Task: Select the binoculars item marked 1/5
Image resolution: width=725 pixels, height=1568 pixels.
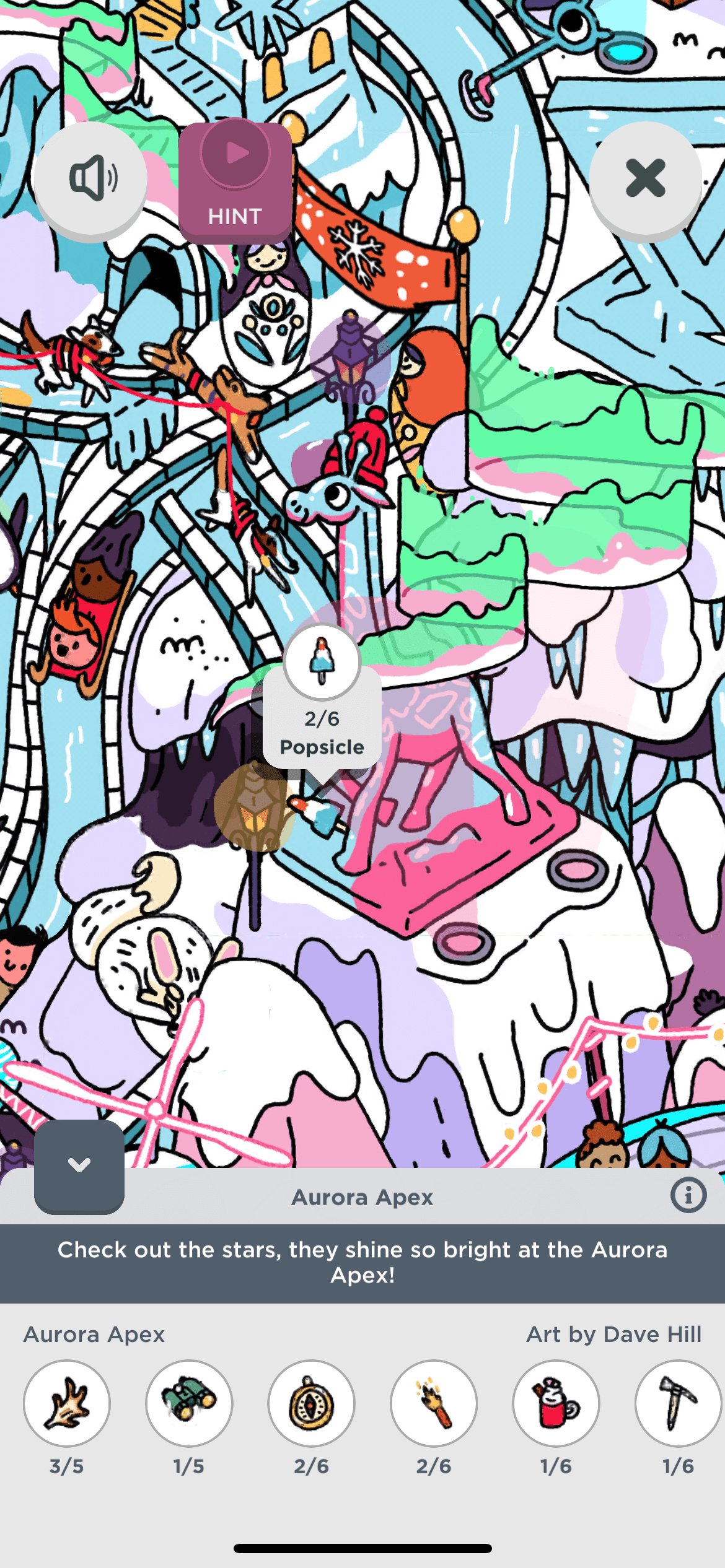Action: tap(189, 1403)
